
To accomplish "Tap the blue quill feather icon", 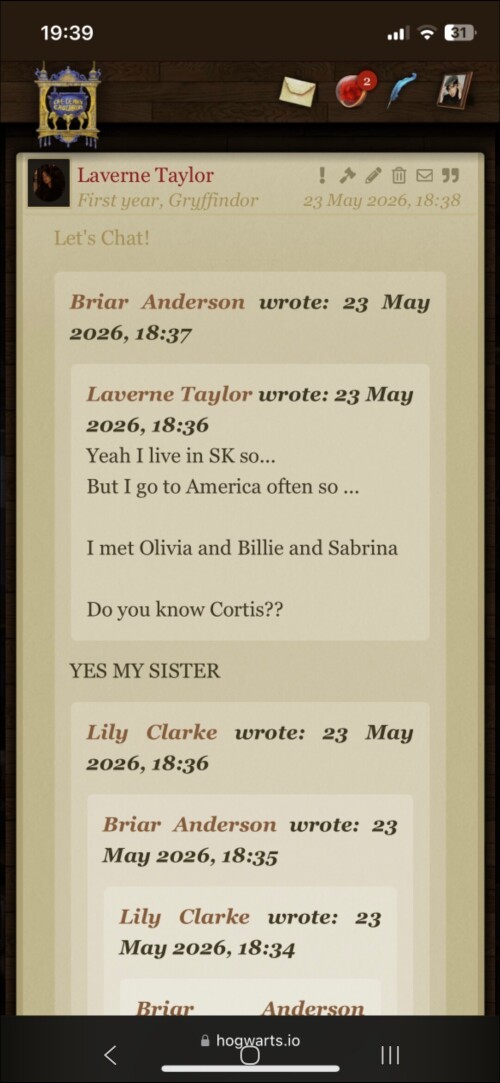I will click(401, 90).
